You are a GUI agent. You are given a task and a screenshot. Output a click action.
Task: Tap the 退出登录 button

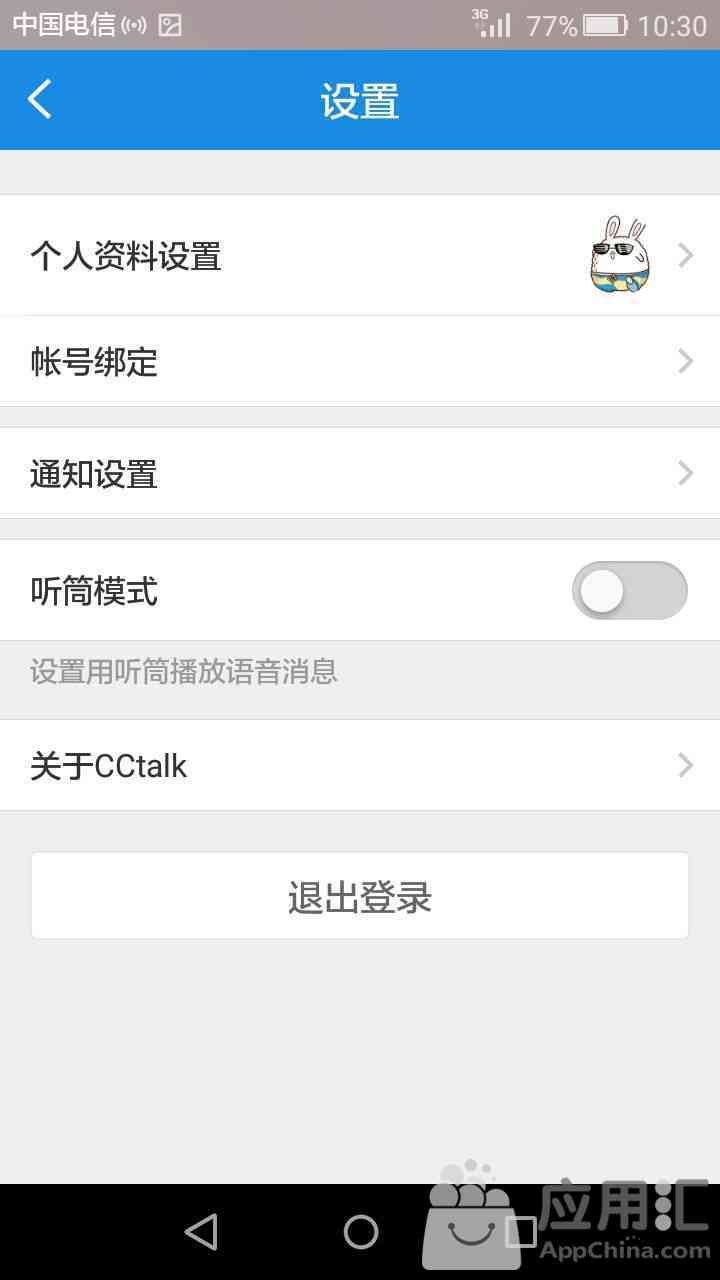click(x=360, y=896)
